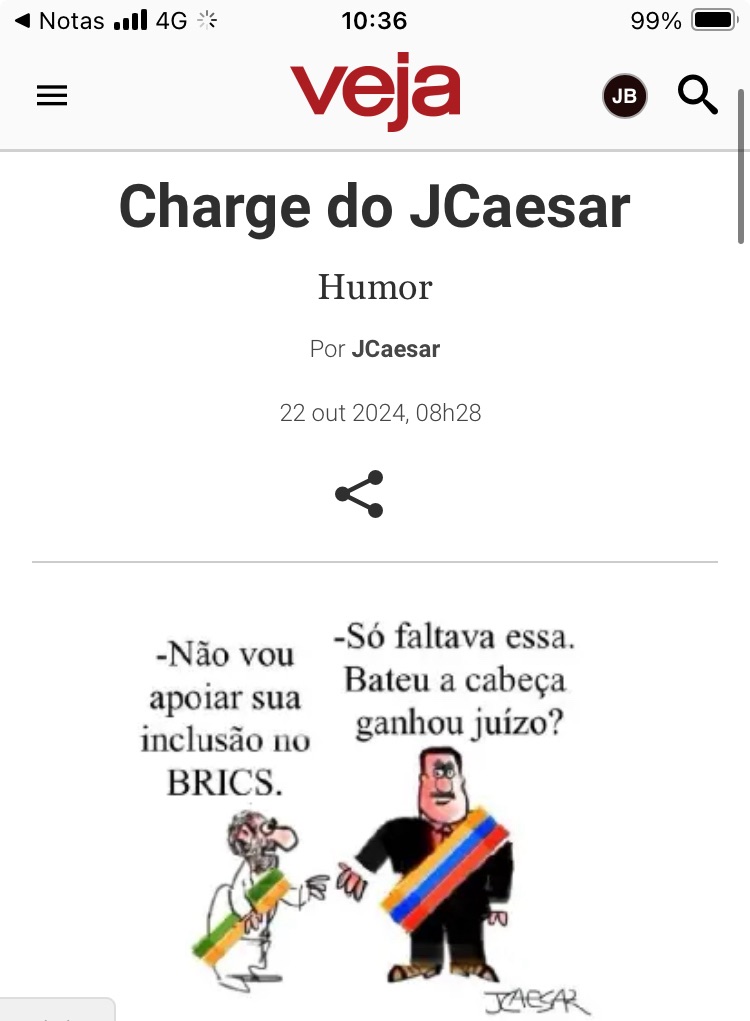
Task: Share this article
Action: 359,494
